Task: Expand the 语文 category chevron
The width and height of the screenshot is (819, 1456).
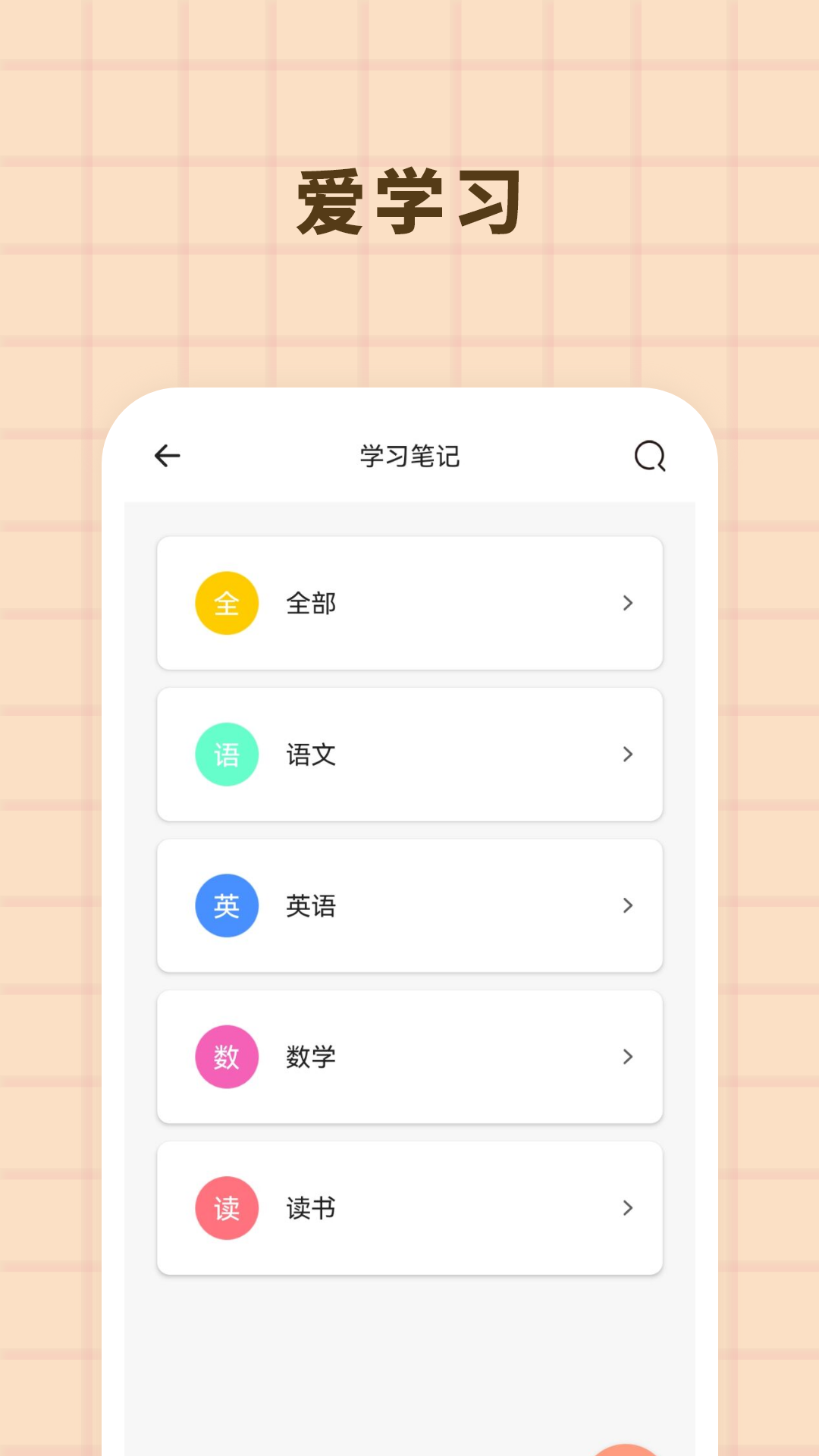Action: (x=628, y=754)
